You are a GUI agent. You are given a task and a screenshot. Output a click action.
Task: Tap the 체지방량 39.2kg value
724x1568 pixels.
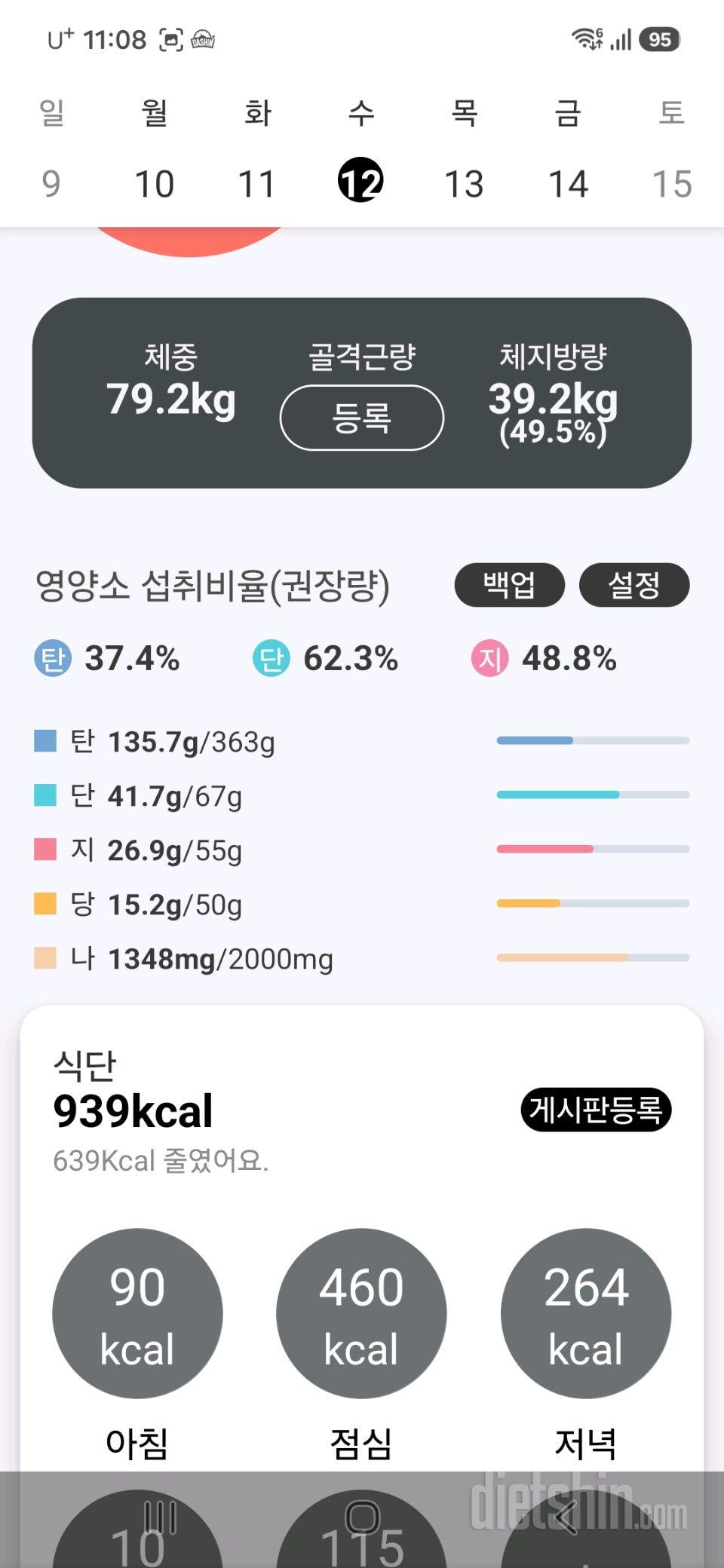tap(553, 399)
